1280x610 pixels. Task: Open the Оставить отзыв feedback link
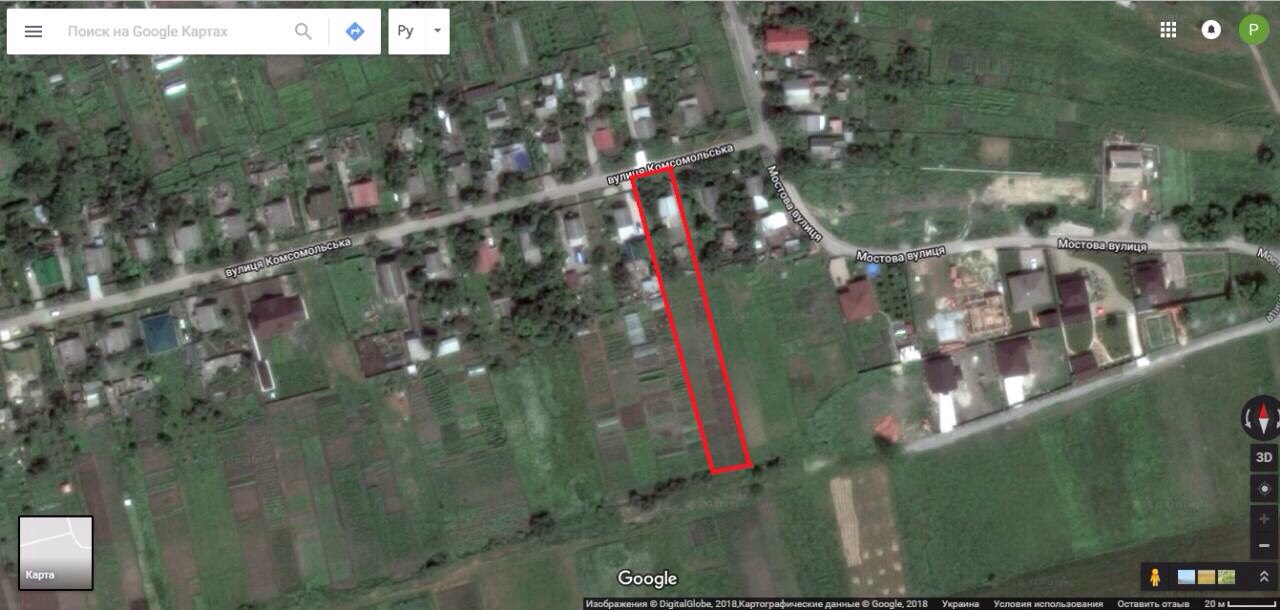pos(1152,604)
